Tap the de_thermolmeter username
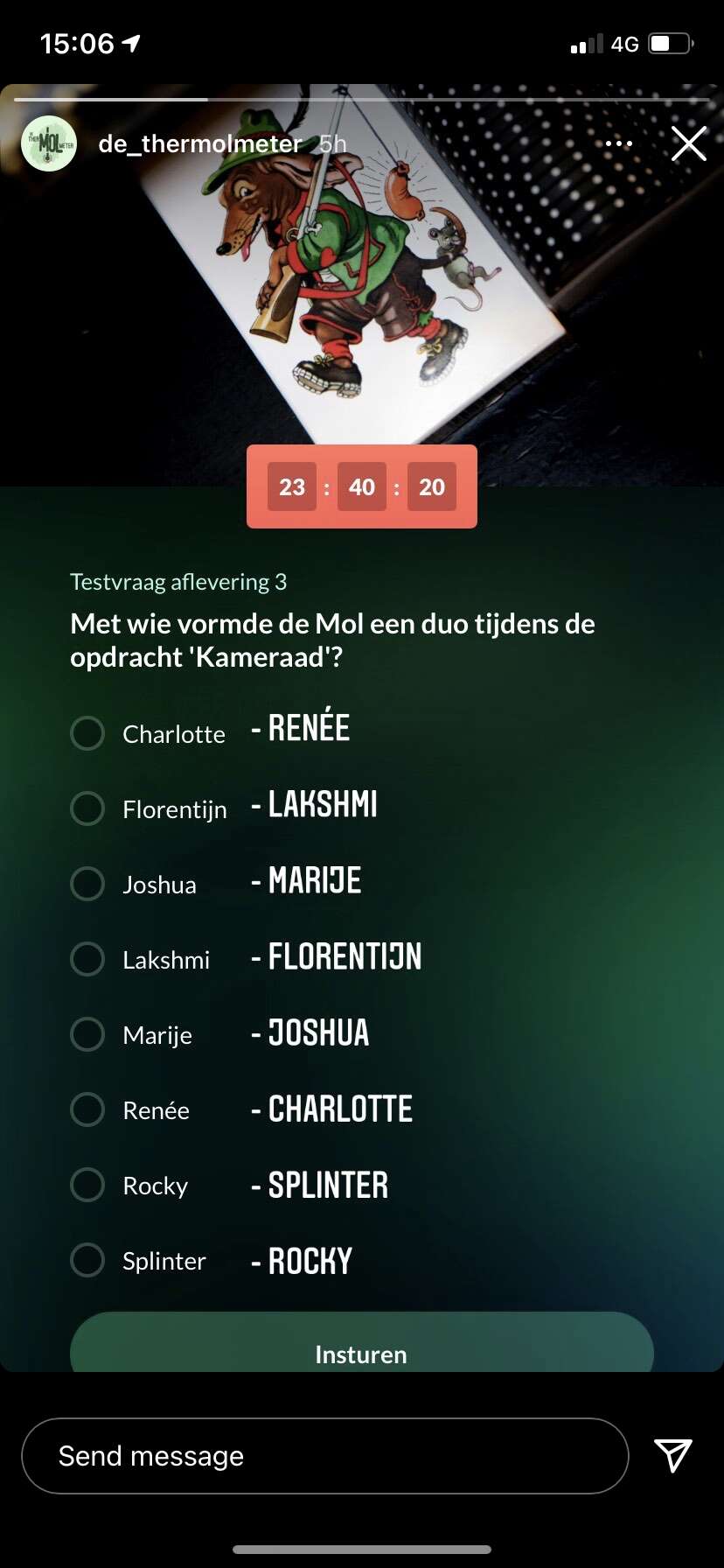The height and width of the screenshot is (1568, 724). pyautogui.click(x=200, y=143)
